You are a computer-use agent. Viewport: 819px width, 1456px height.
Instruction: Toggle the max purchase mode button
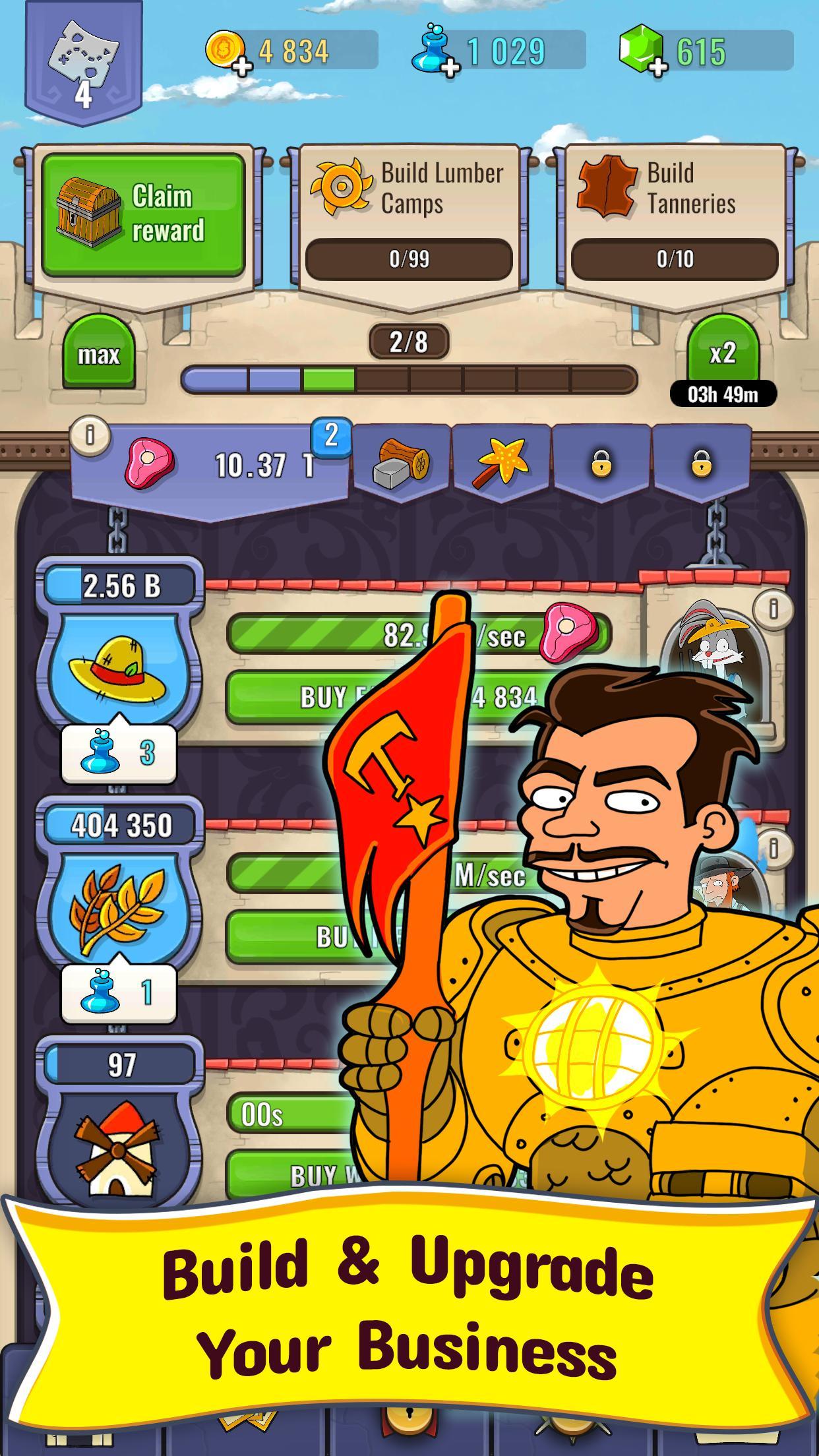click(x=98, y=356)
